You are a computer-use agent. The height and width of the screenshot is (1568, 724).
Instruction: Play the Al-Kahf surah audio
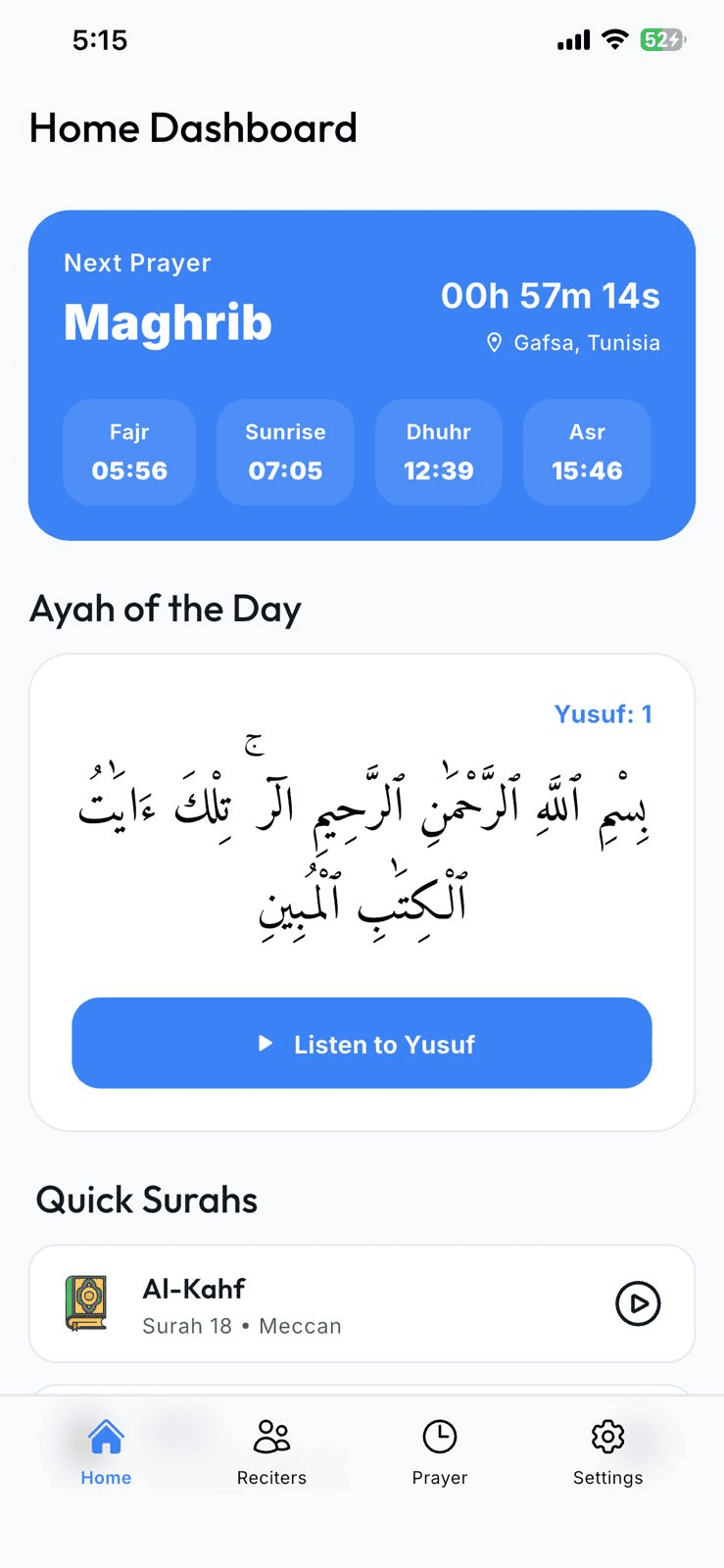click(x=638, y=1304)
